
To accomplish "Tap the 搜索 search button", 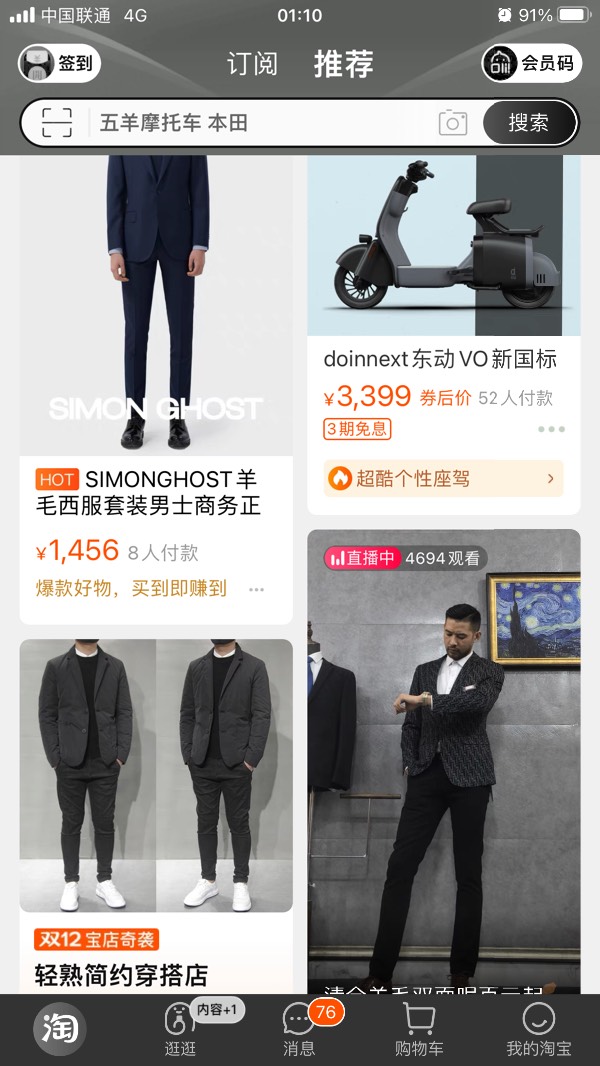I will (x=529, y=123).
